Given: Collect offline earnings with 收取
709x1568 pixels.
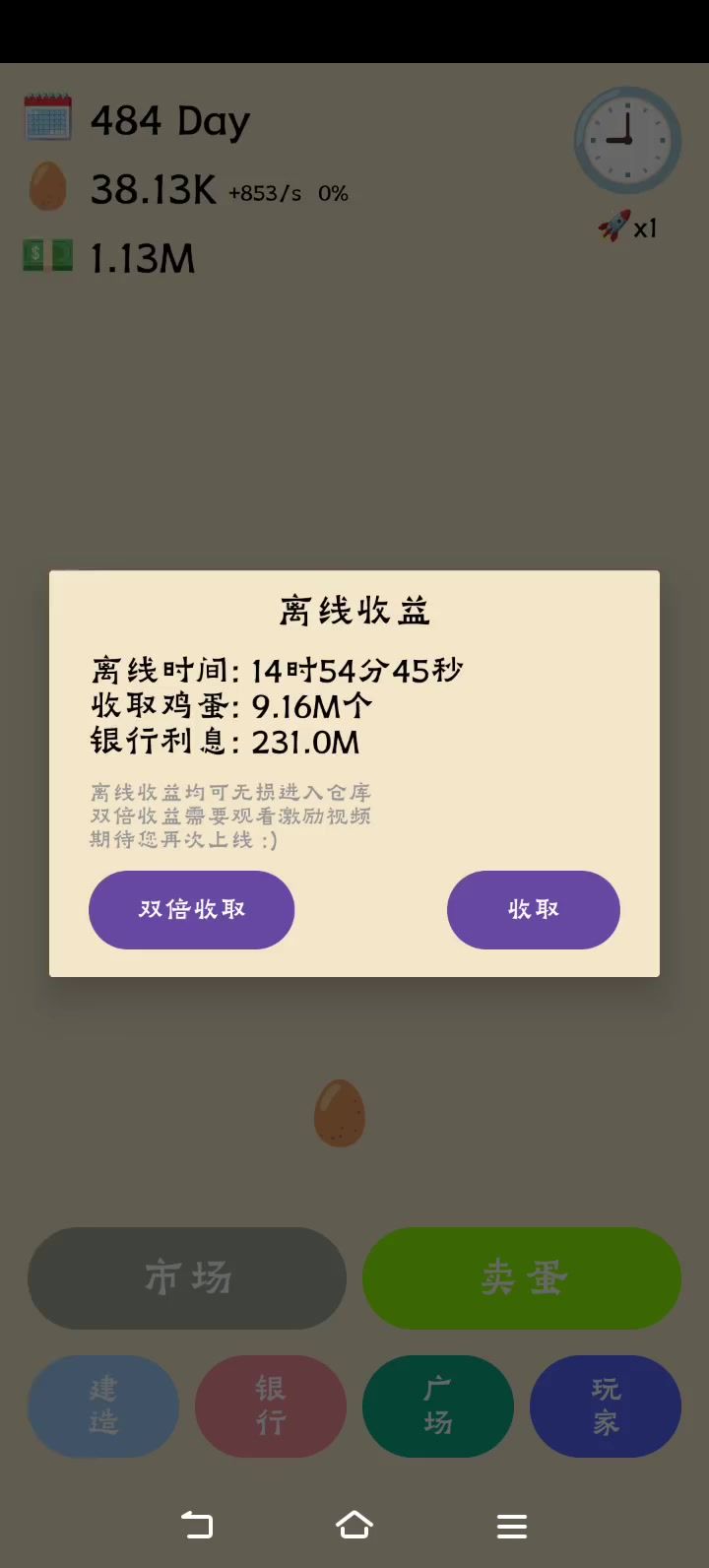Looking at the screenshot, I should 533,909.
